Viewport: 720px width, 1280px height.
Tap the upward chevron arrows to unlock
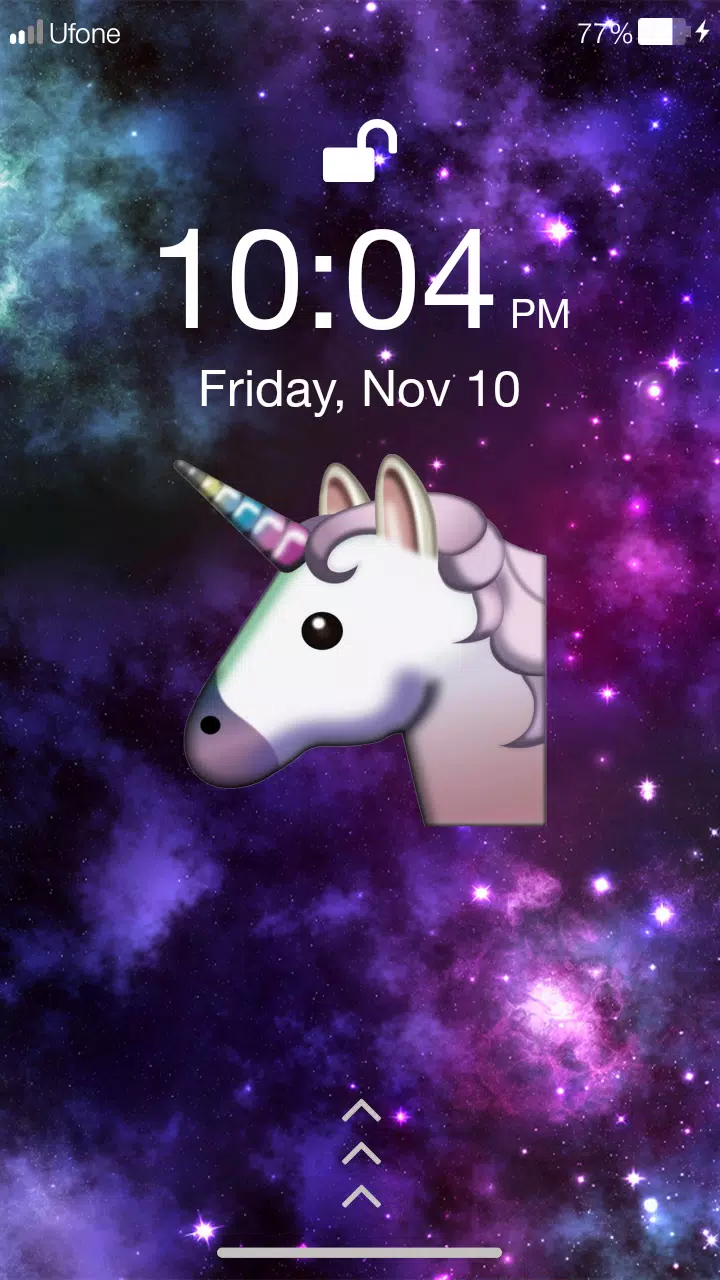click(x=361, y=1152)
